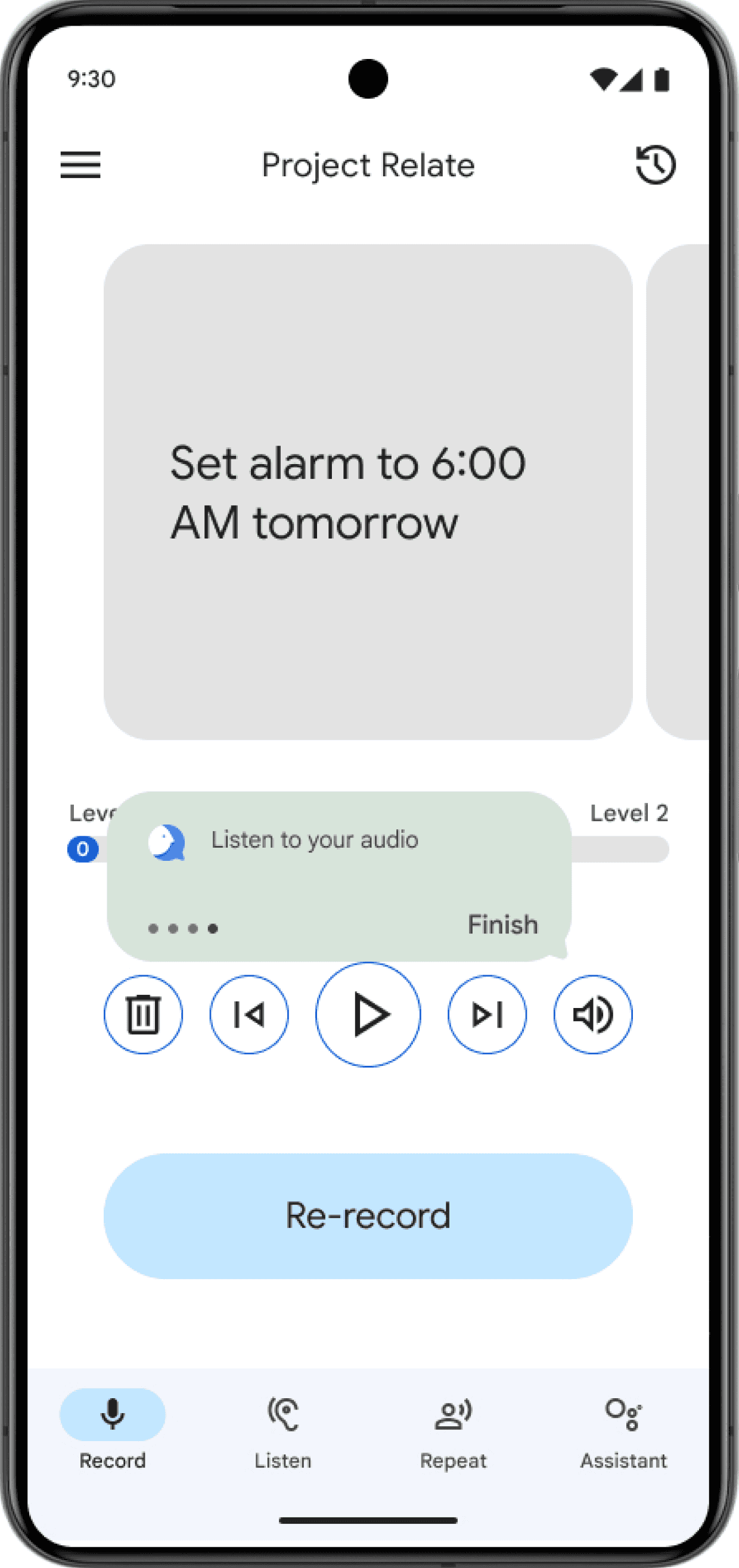Re-record the phrase
Image resolution: width=739 pixels, height=1568 pixels.
pyautogui.click(x=368, y=1215)
